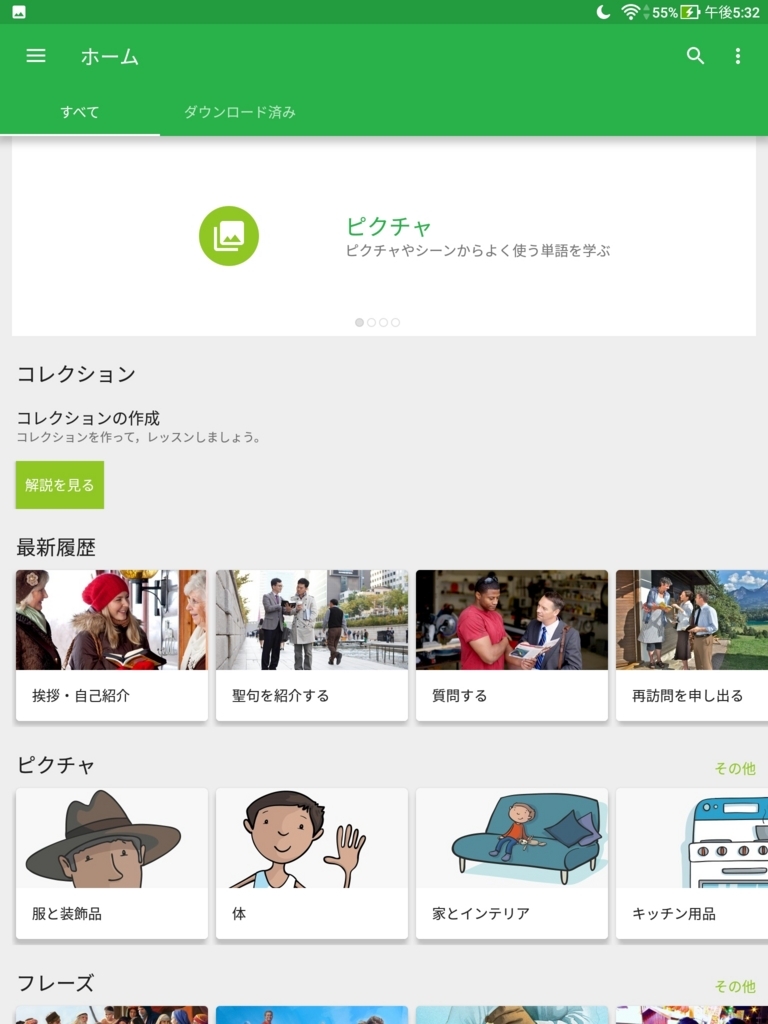Open the 家とインテリア picture category
The image size is (768, 1024).
coord(512,863)
